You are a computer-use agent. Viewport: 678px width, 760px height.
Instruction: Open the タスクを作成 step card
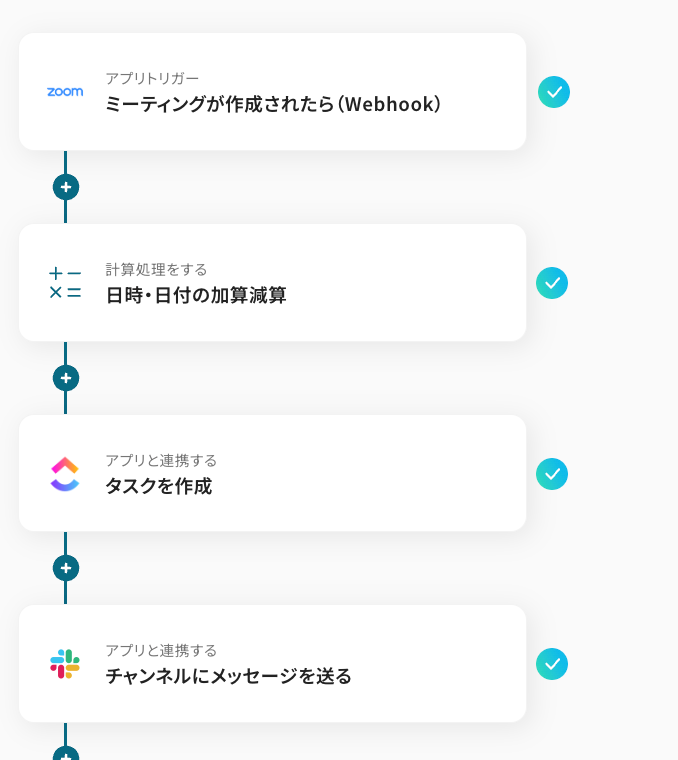pos(272,474)
